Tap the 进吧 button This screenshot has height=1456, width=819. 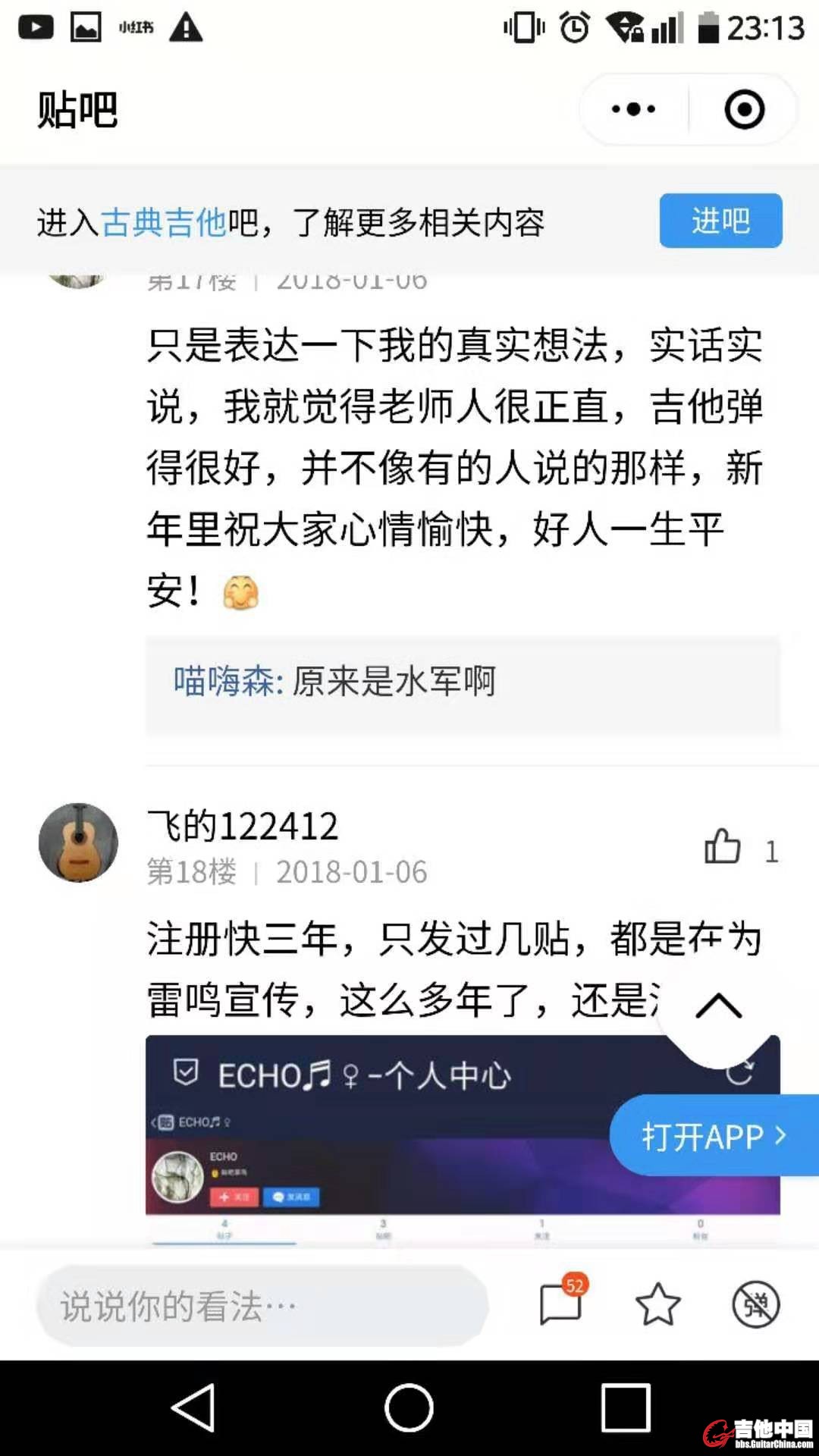(720, 221)
